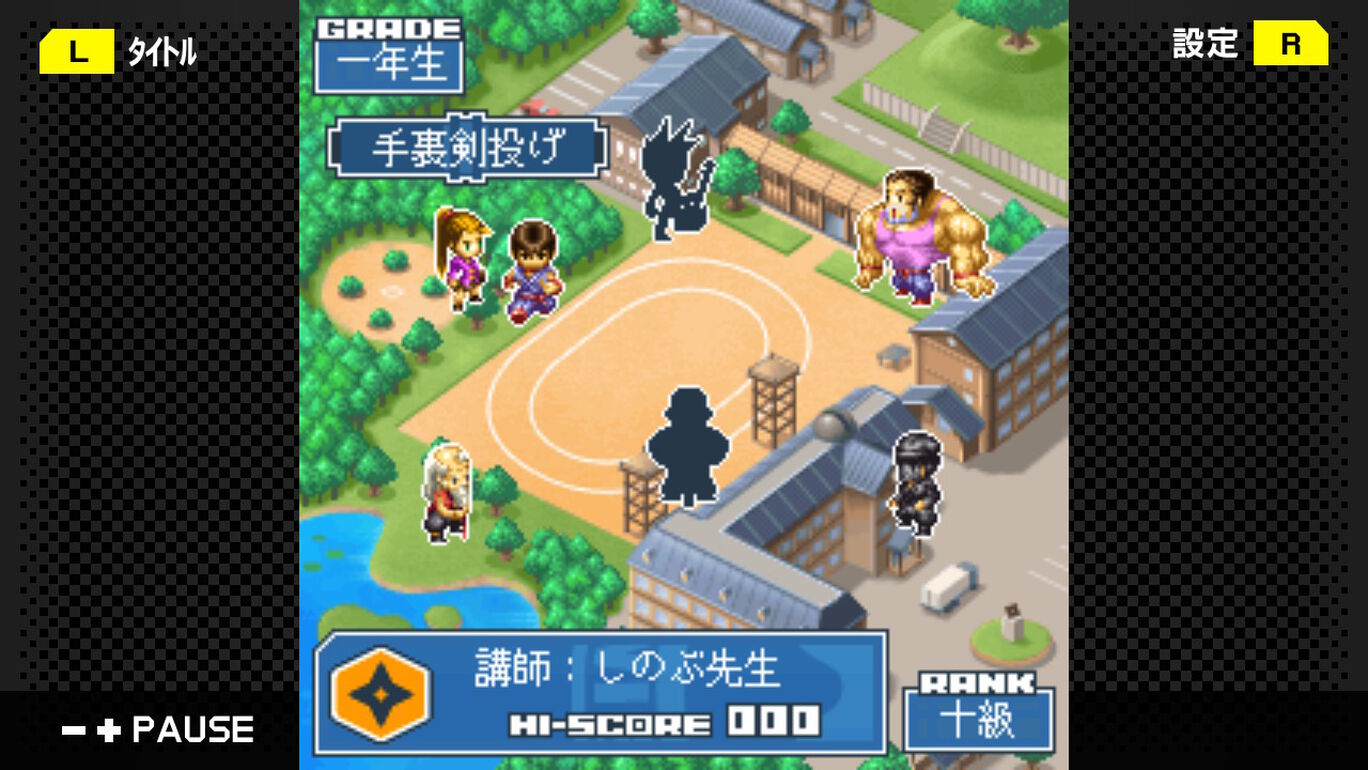Select the white-haired elder instructor
This screenshot has width=1368, height=770.
446,492
